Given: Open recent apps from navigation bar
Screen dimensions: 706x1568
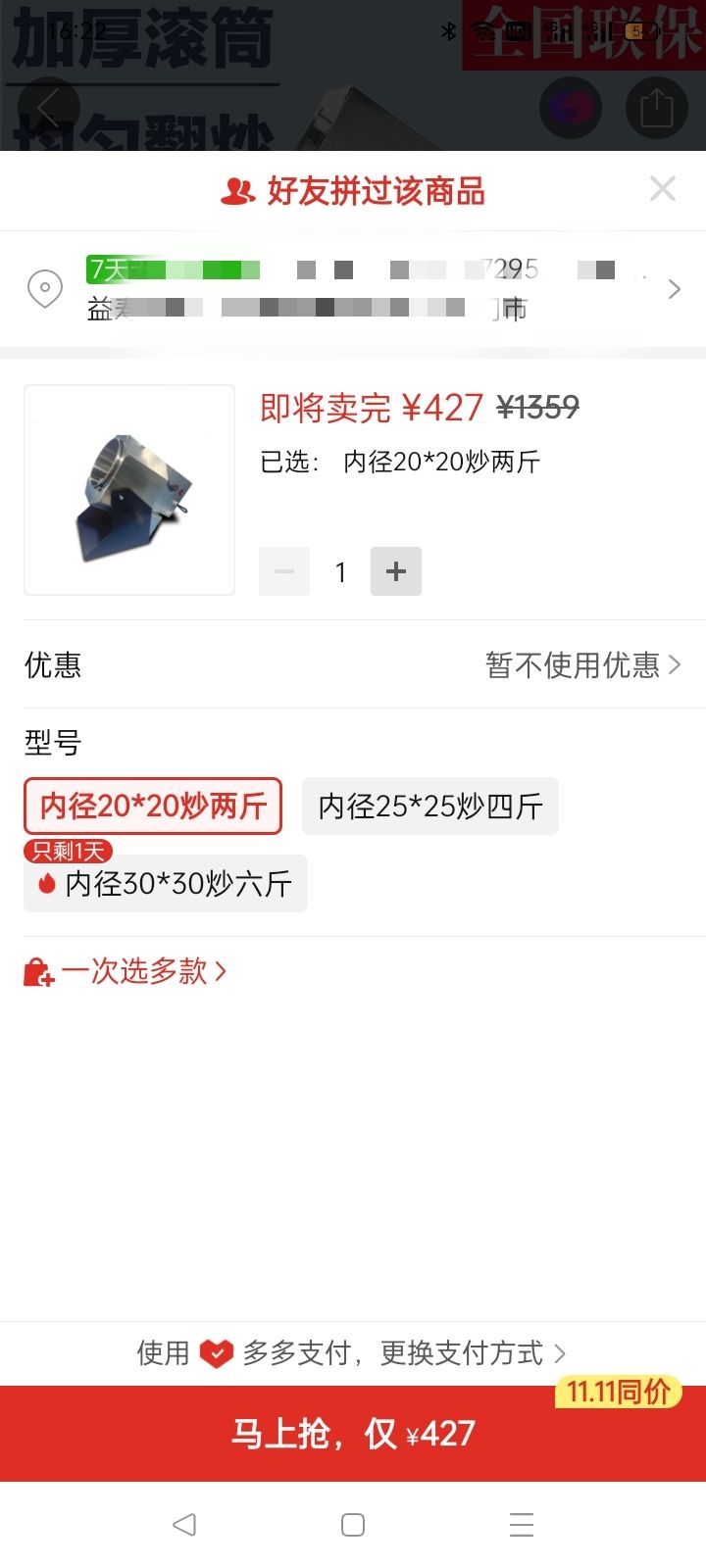Looking at the screenshot, I should pyautogui.click(x=522, y=1524).
